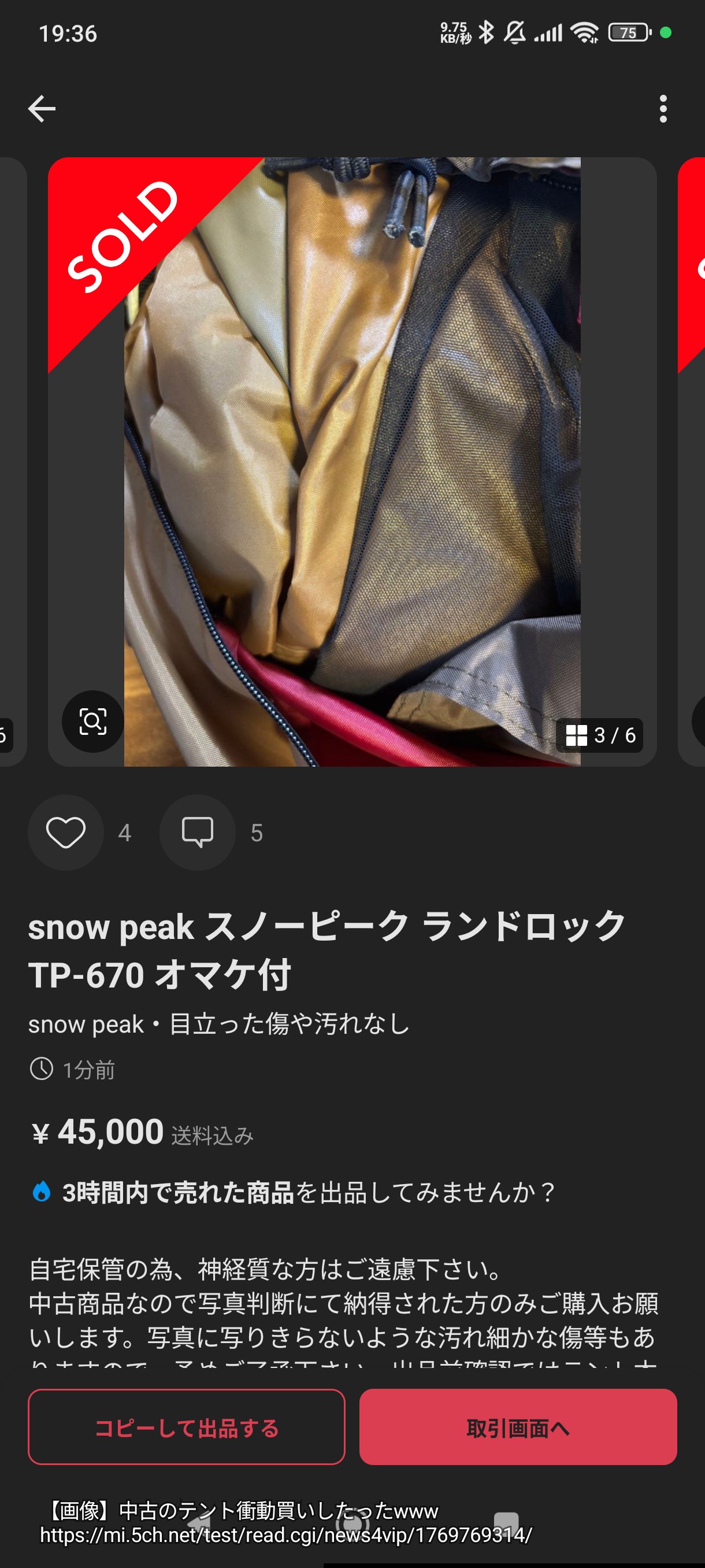Viewport: 705px width, 1568px height.
Task: Tap コピーして出品する button
Action: 187,1428
